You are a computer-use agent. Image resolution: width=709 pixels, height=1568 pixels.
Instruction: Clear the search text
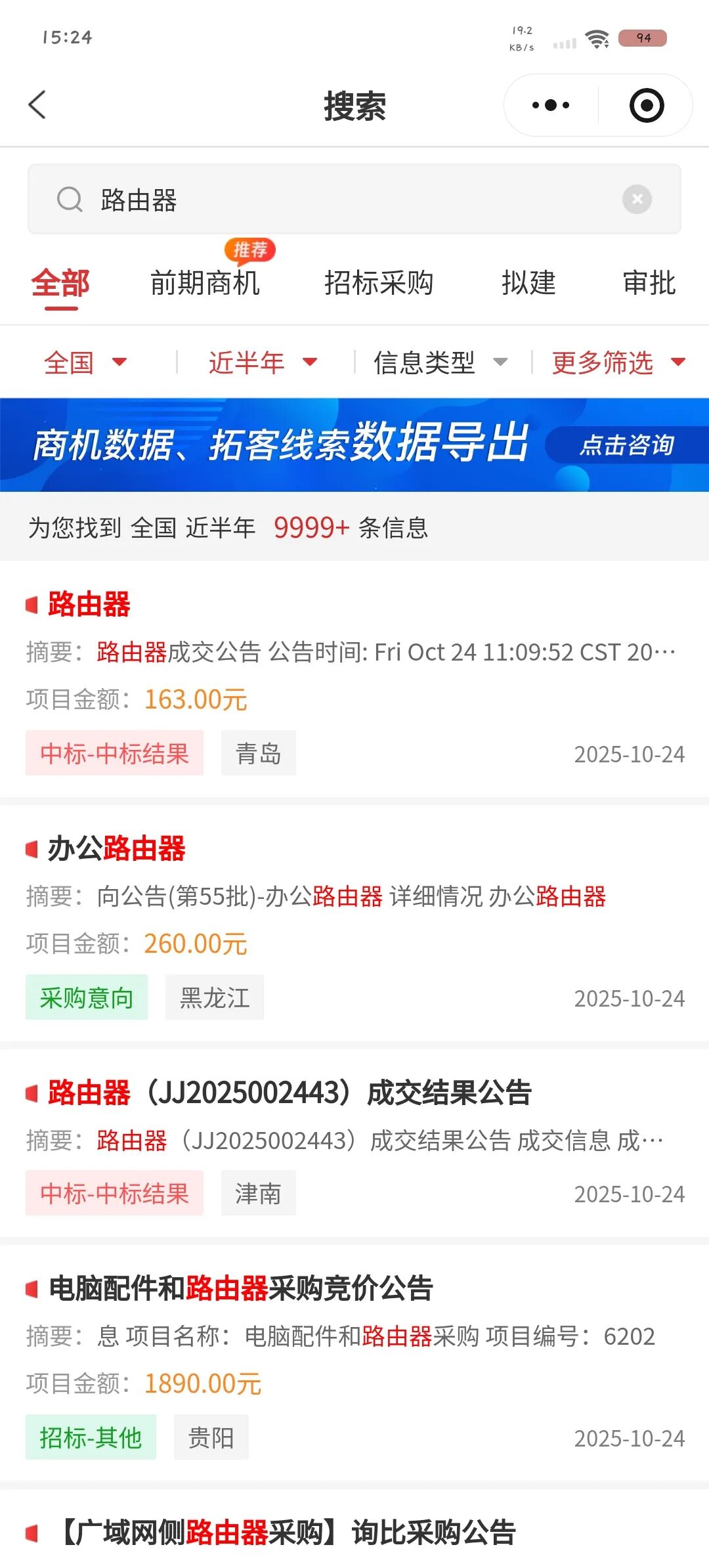pyautogui.click(x=637, y=199)
